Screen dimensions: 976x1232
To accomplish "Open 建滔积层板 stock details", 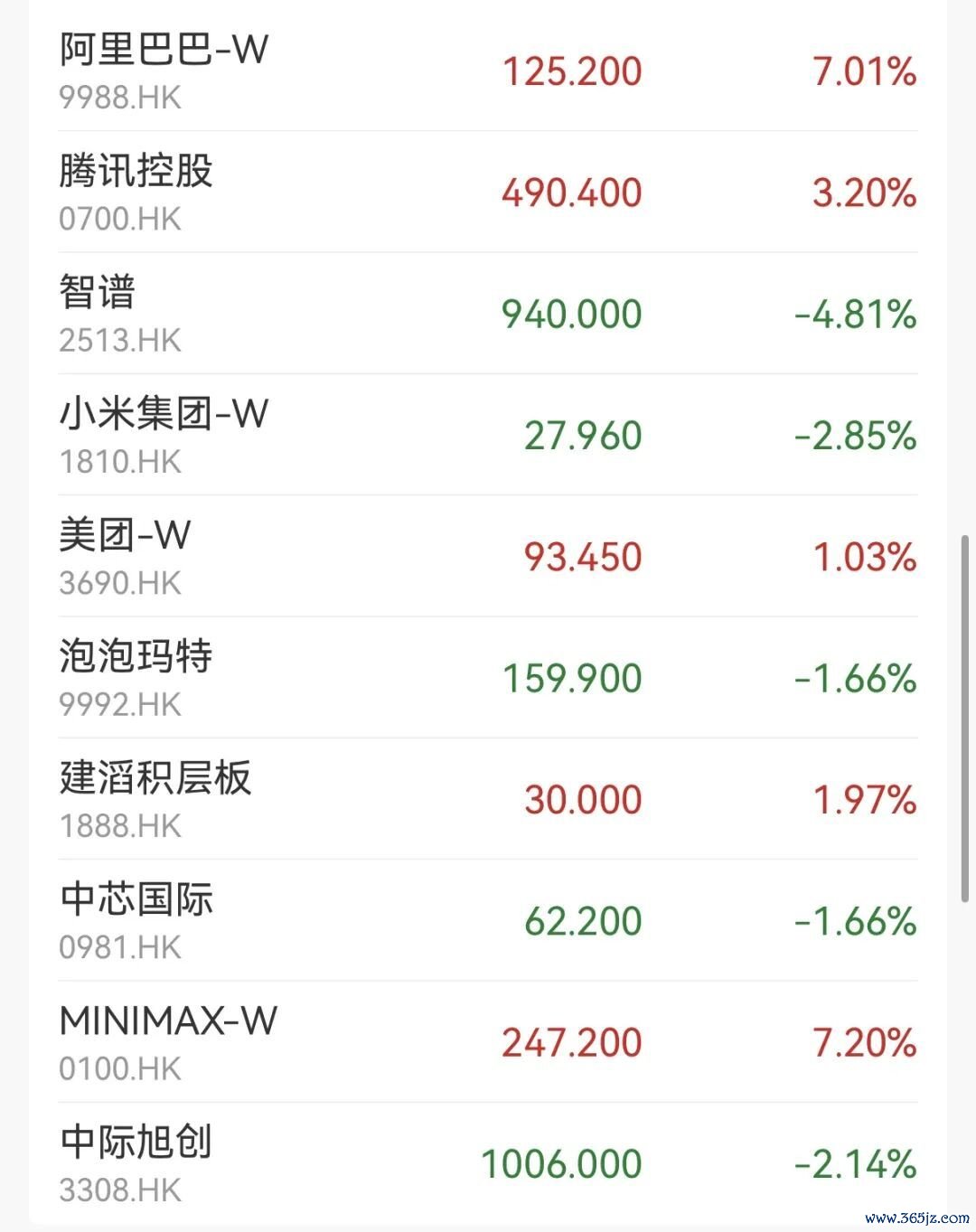I will [488, 799].
